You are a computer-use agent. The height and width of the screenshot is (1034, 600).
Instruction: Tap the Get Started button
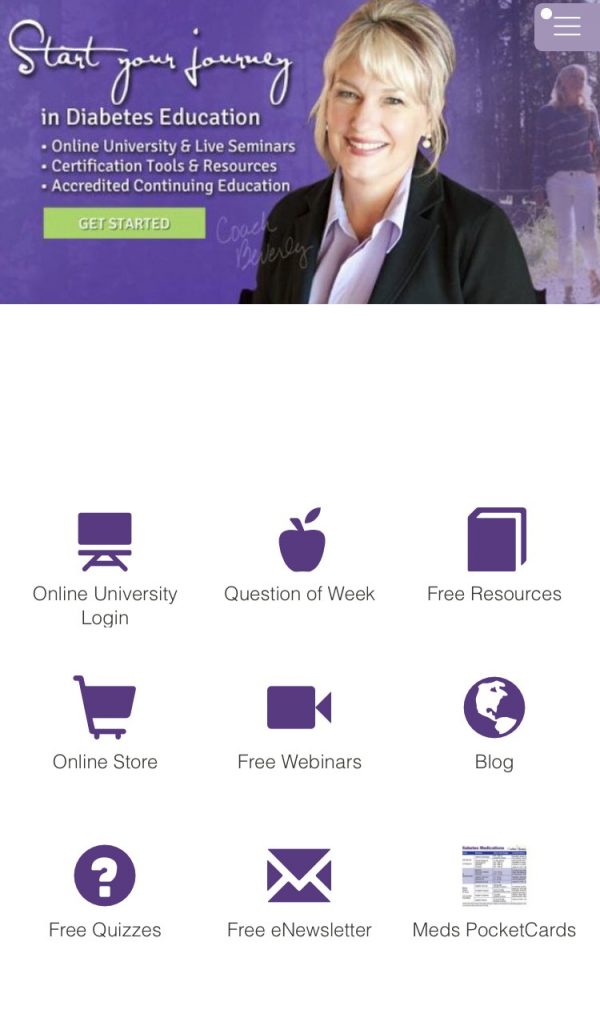[x=124, y=223]
